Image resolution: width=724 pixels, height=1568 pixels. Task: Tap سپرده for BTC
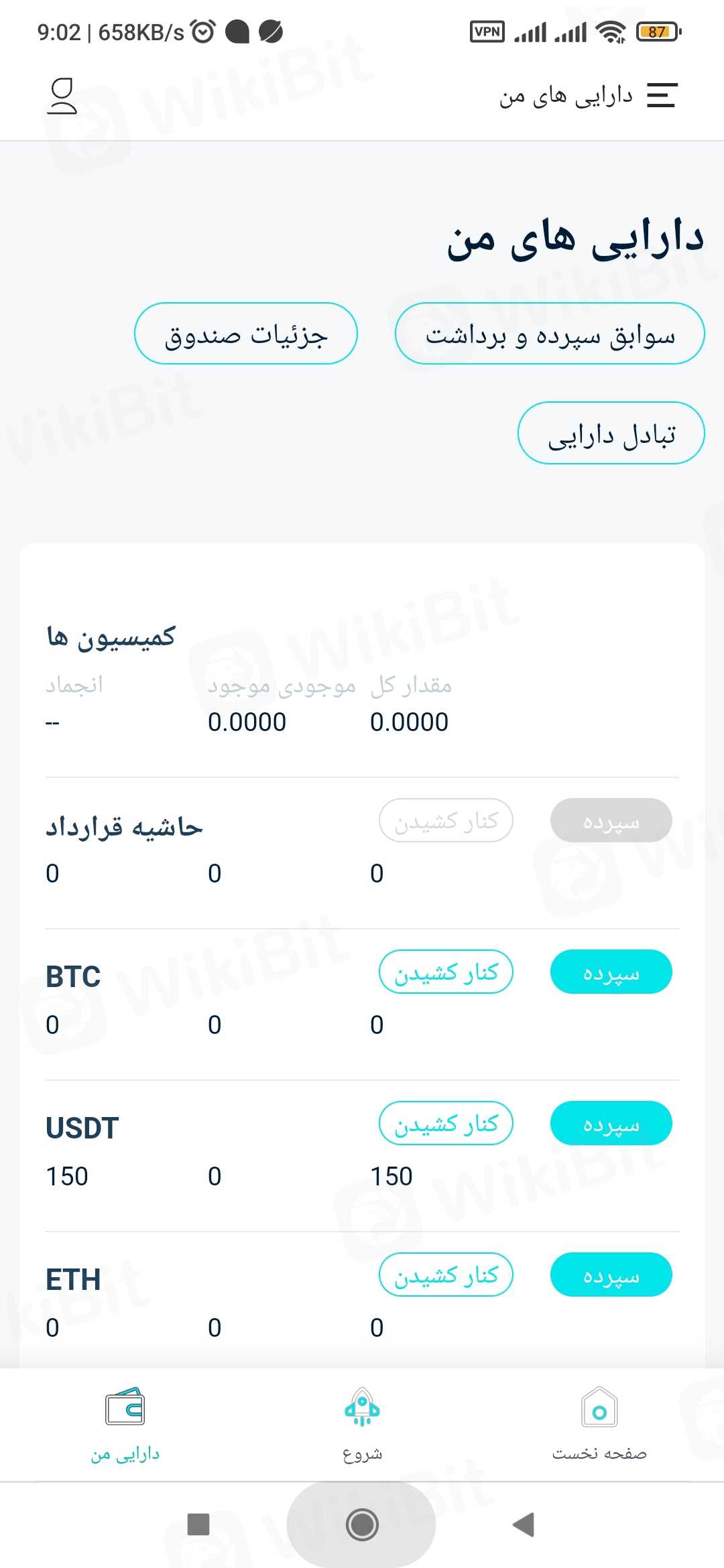point(611,972)
